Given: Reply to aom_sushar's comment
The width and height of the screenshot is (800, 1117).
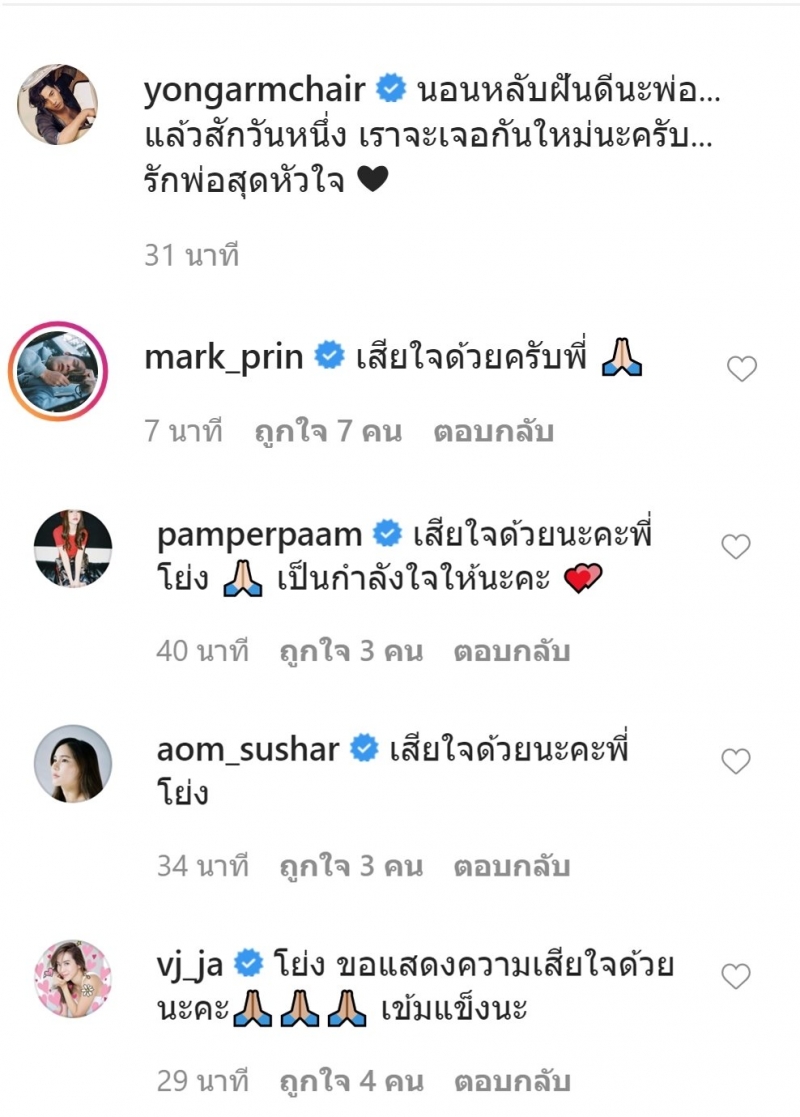Looking at the screenshot, I should tap(511, 865).
